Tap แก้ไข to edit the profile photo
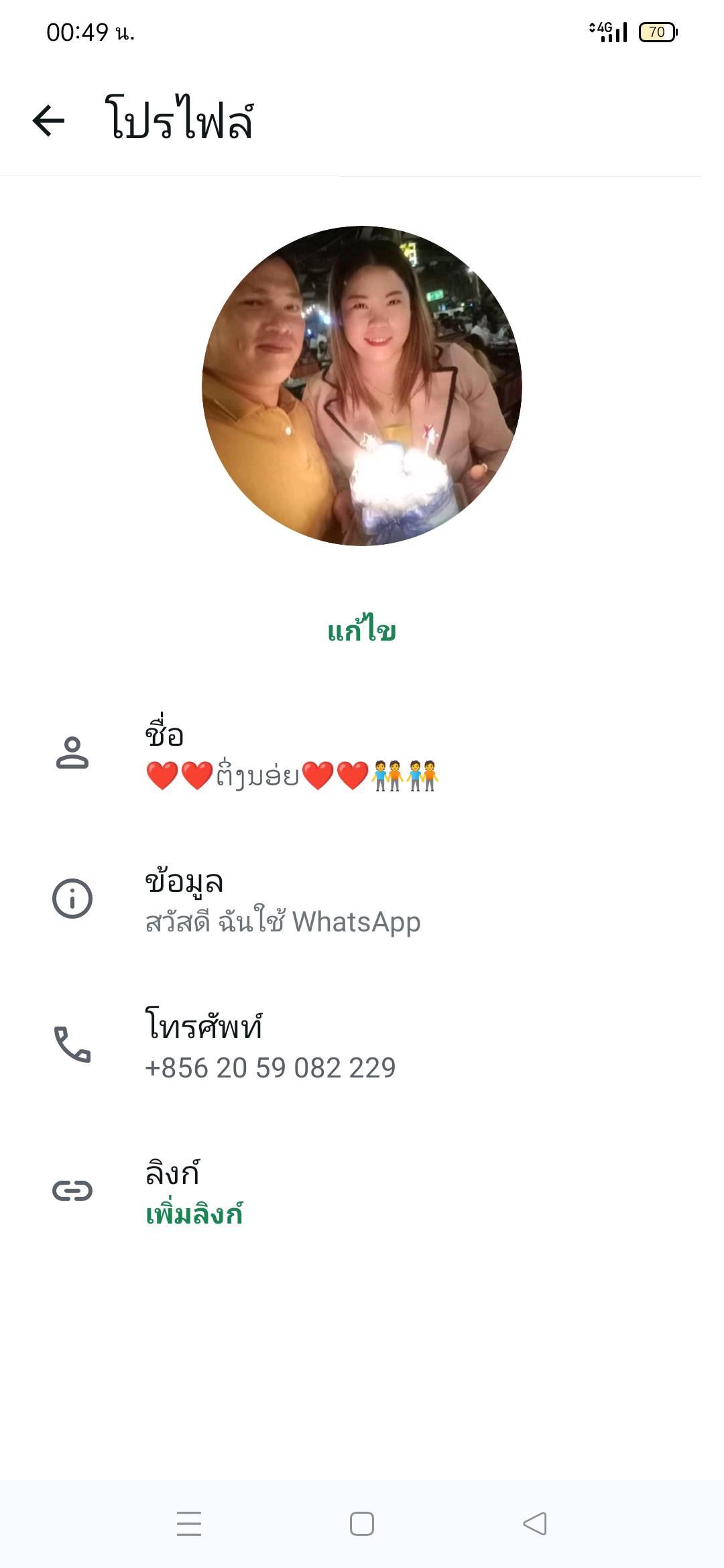The image size is (724, 1568). pos(362,631)
